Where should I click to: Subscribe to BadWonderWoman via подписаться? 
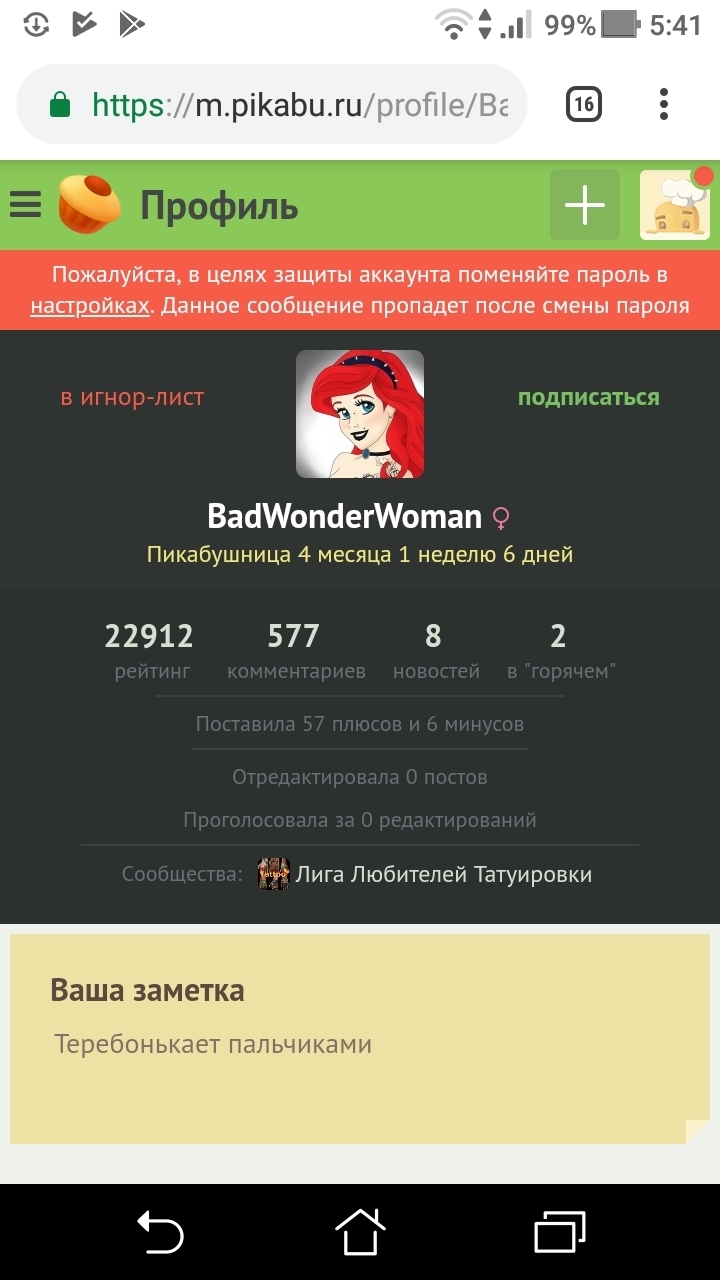[588, 397]
